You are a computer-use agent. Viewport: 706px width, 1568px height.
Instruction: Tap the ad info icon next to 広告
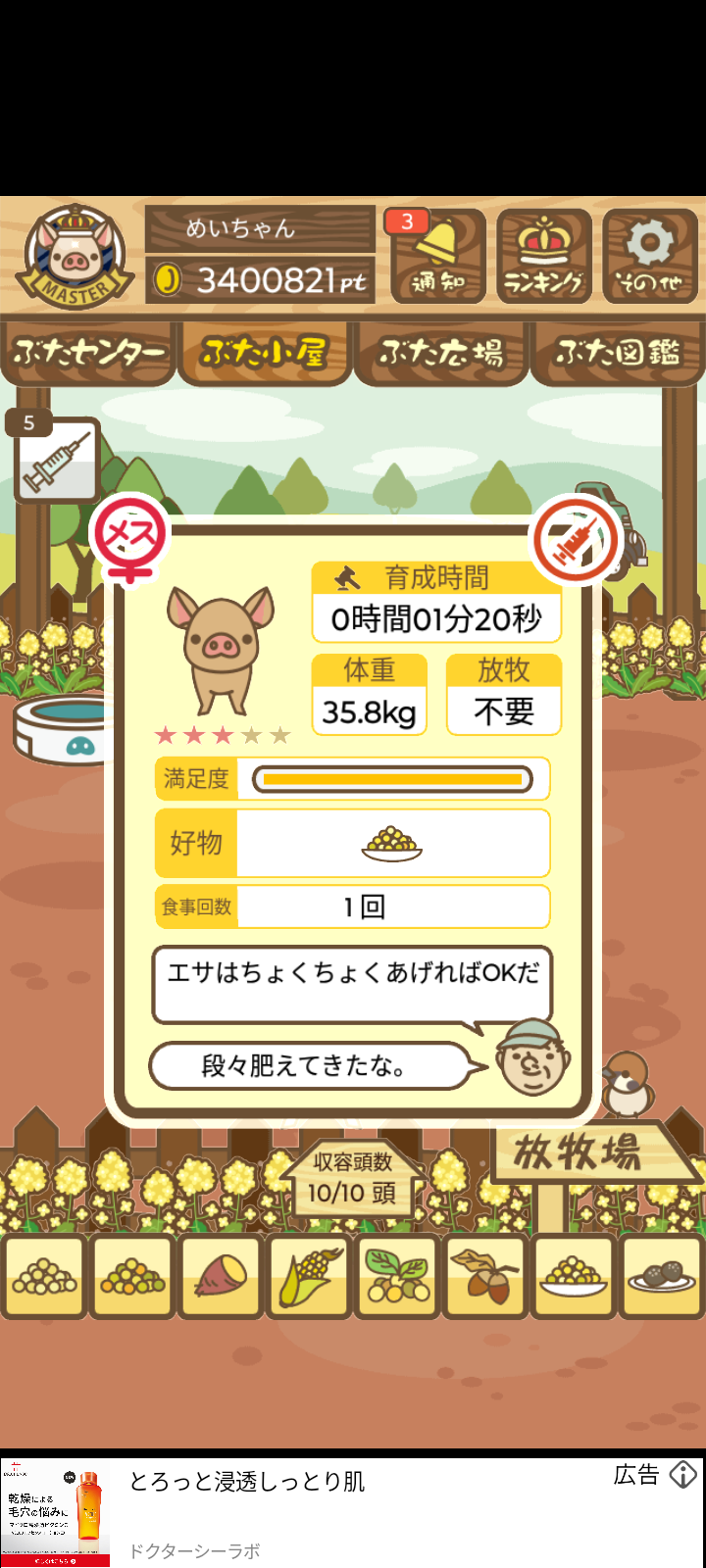[x=683, y=1475]
